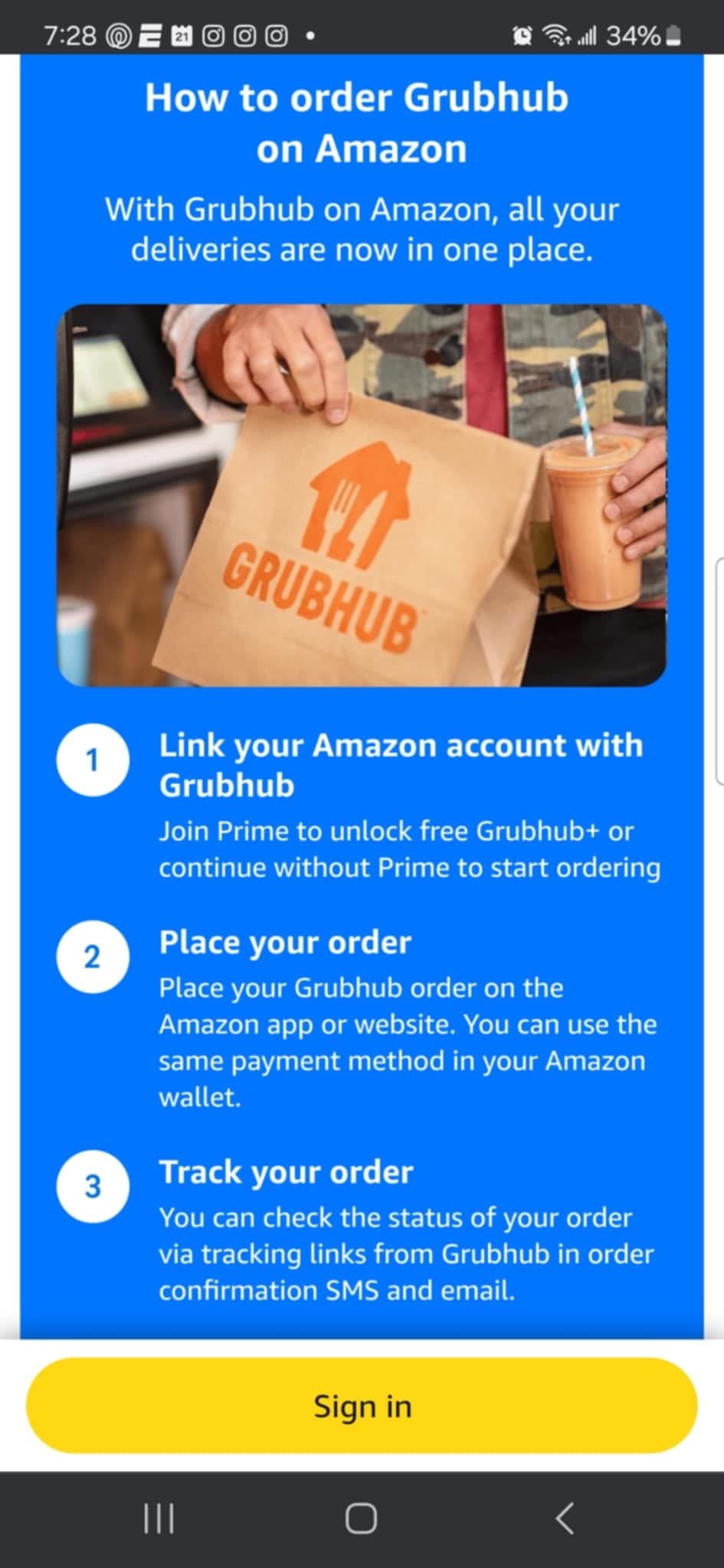Open the recent apps view

pos(159,1517)
